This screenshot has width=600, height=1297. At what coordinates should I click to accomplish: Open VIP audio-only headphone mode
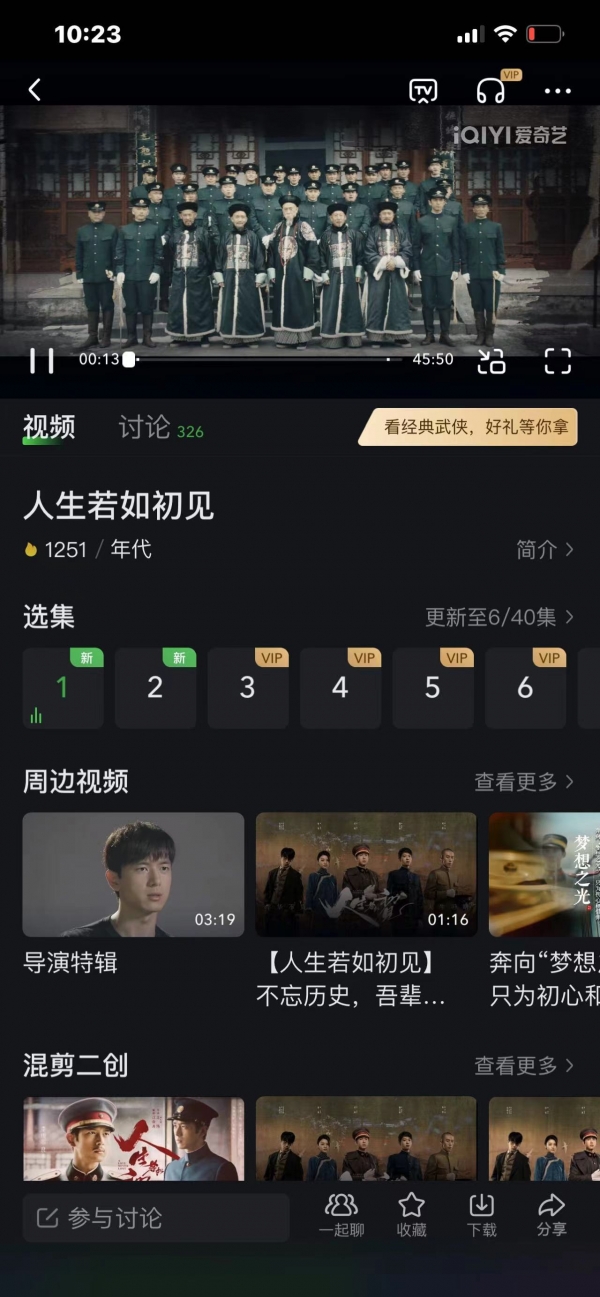[491, 91]
